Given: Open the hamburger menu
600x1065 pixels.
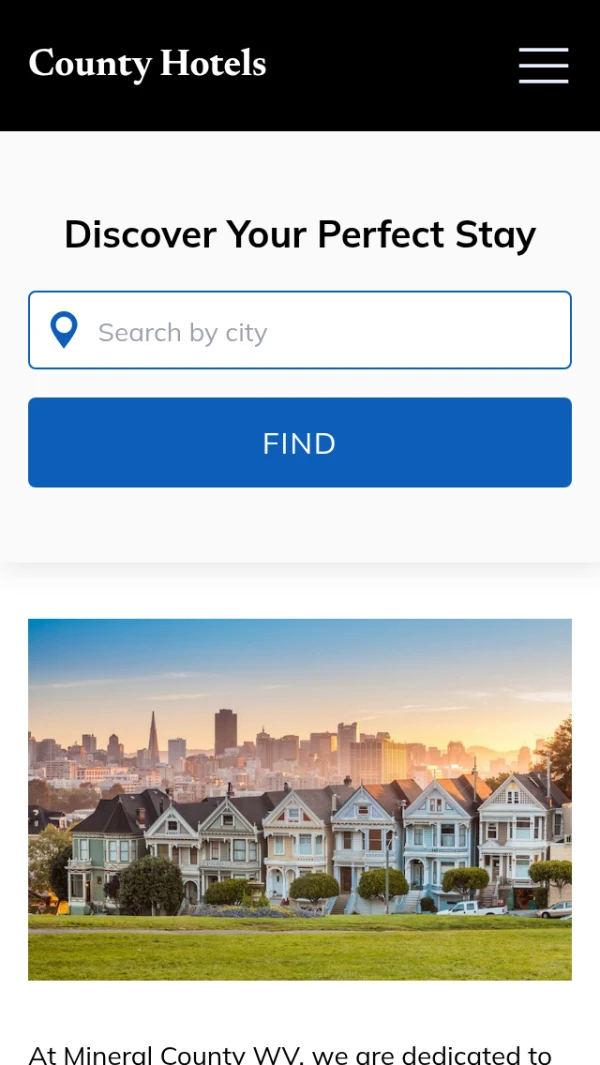Looking at the screenshot, I should click(543, 65).
